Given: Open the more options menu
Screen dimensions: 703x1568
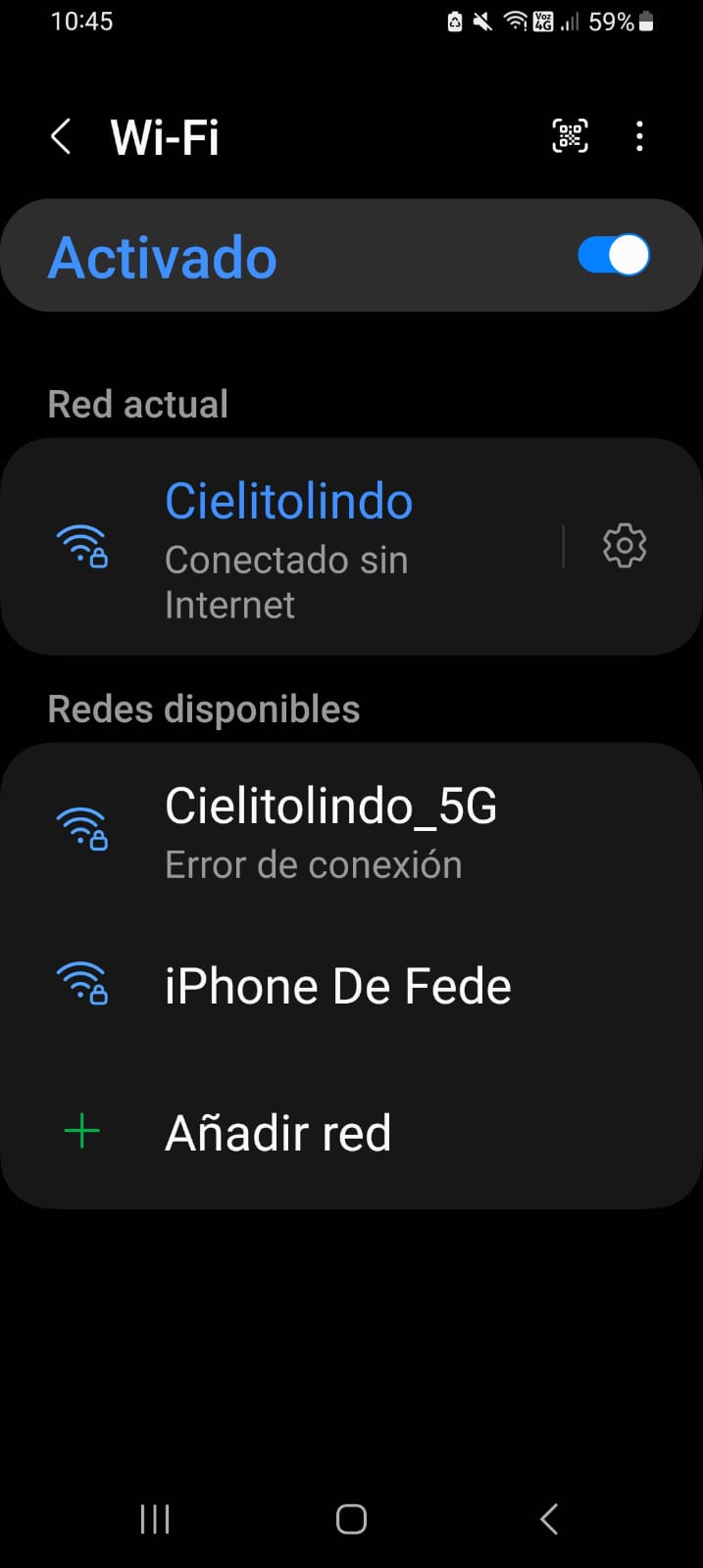Looking at the screenshot, I should (x=639, y=136).
